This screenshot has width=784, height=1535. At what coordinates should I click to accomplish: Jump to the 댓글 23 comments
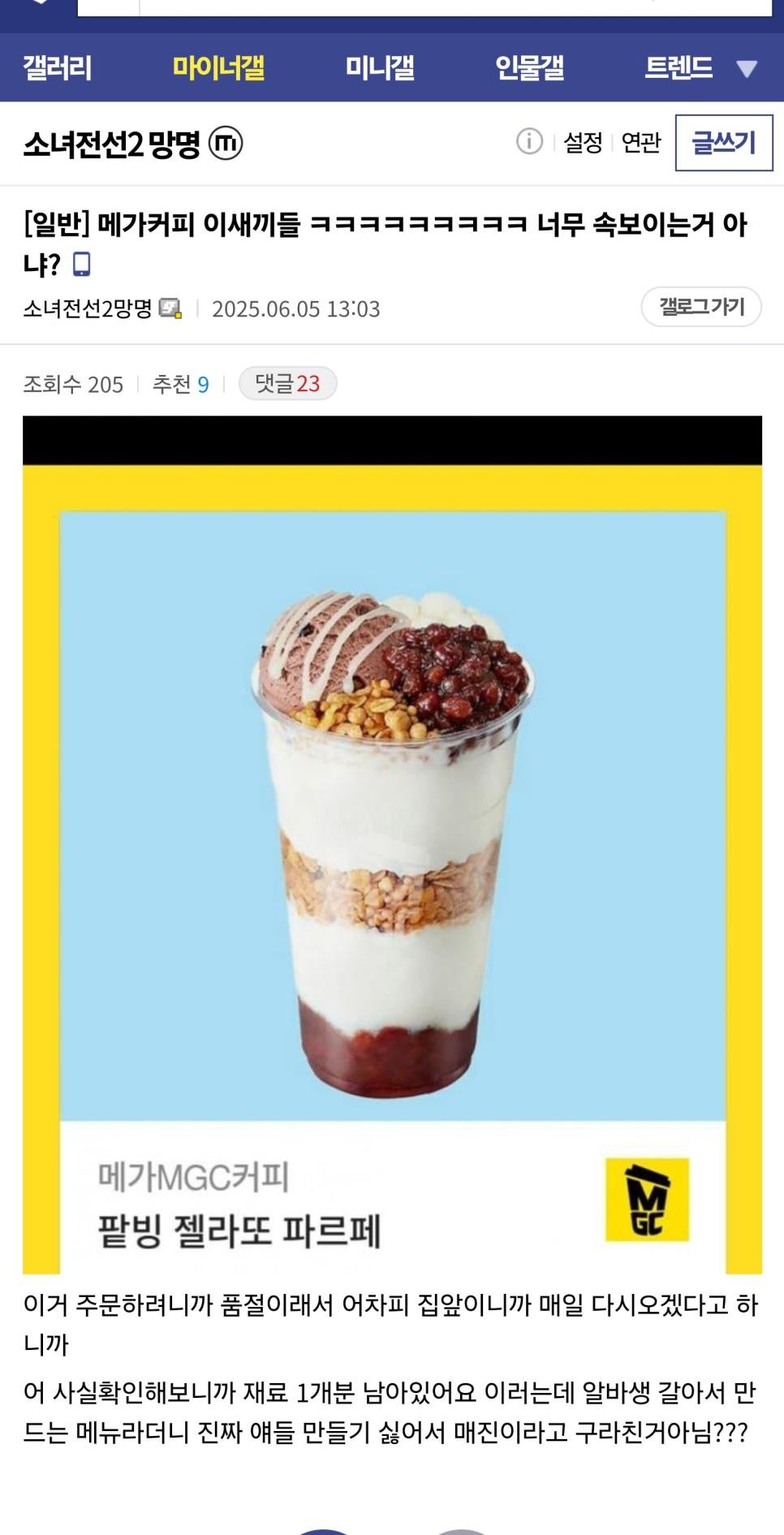tap(287, 384)
